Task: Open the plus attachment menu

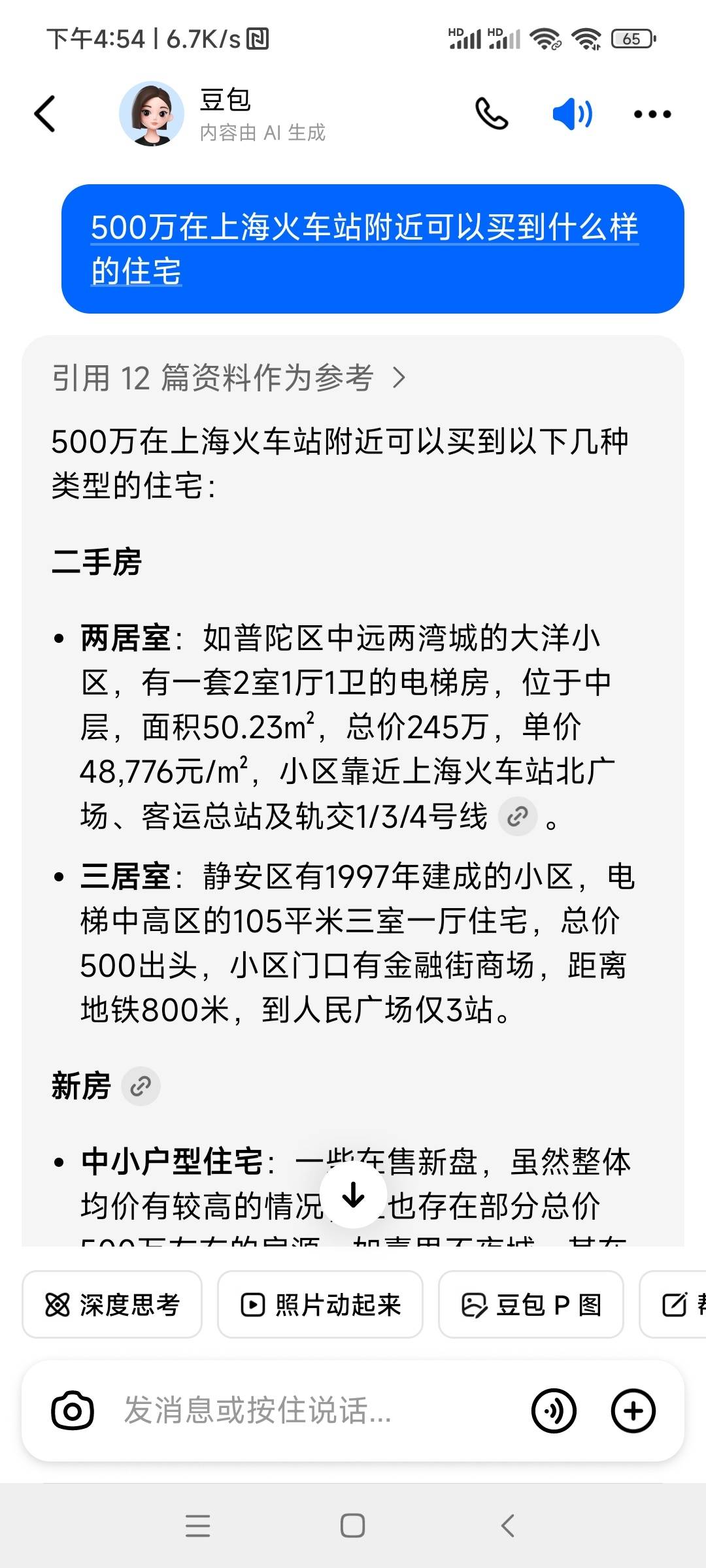Action: tap(633, 1411)
